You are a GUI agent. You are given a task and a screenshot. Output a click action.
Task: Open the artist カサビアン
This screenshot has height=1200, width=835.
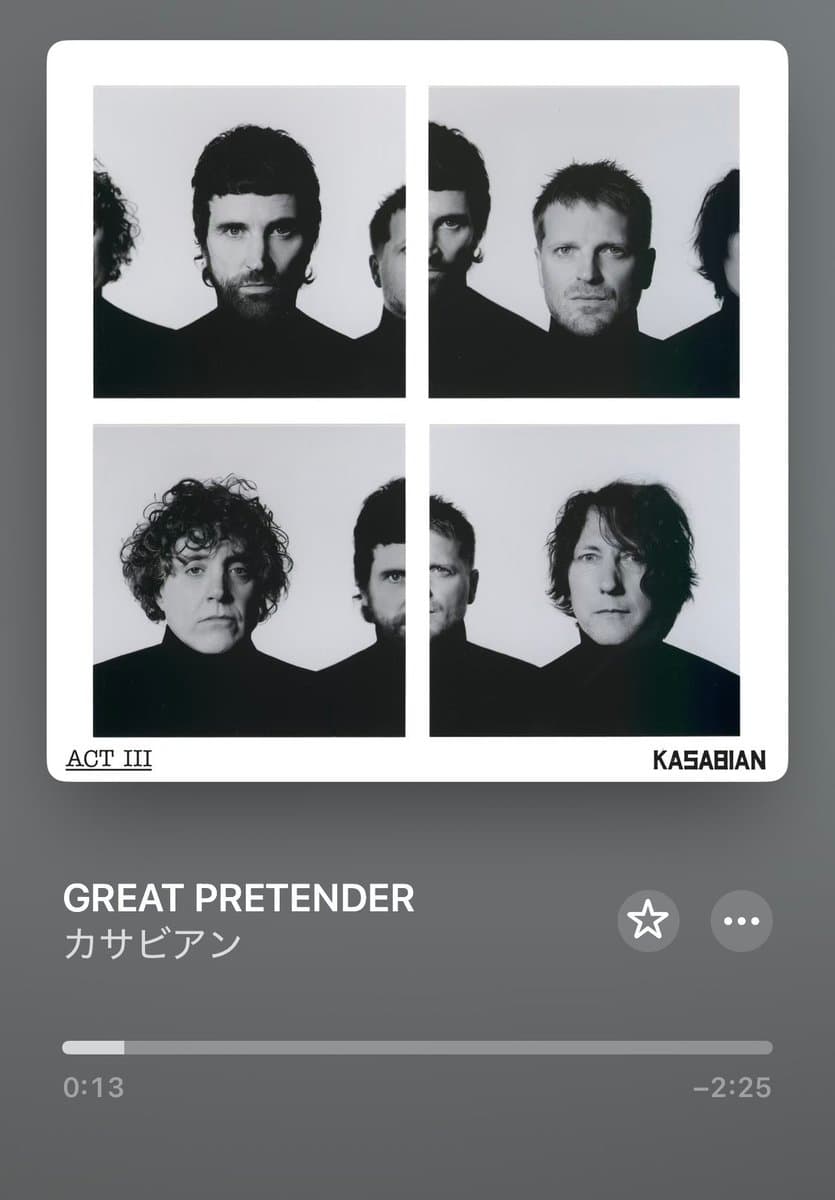click(x=152, y=944)
